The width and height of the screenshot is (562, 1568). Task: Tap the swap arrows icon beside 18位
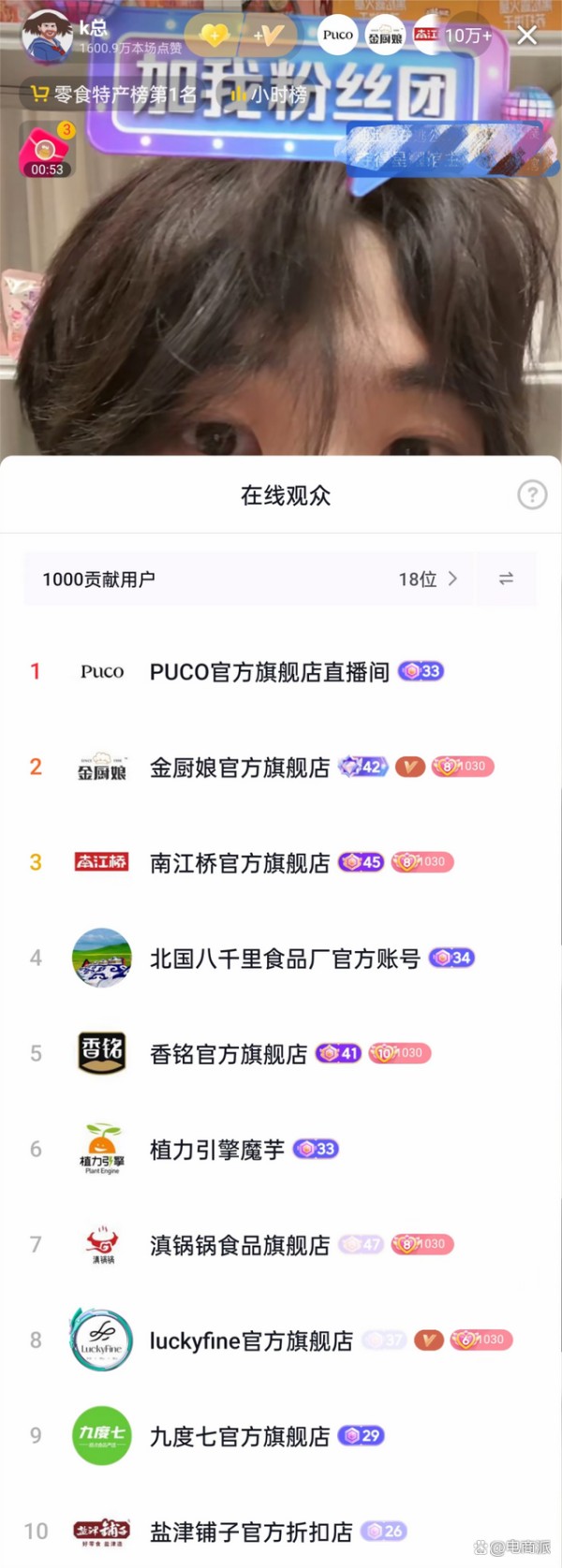tap(506, 579)
